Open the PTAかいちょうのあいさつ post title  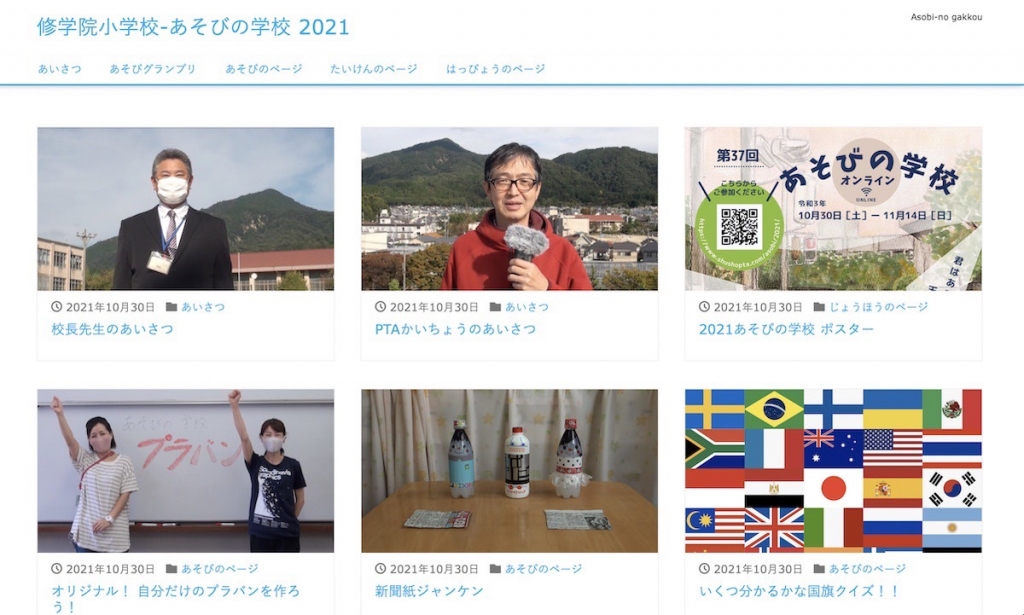[454, 329]
